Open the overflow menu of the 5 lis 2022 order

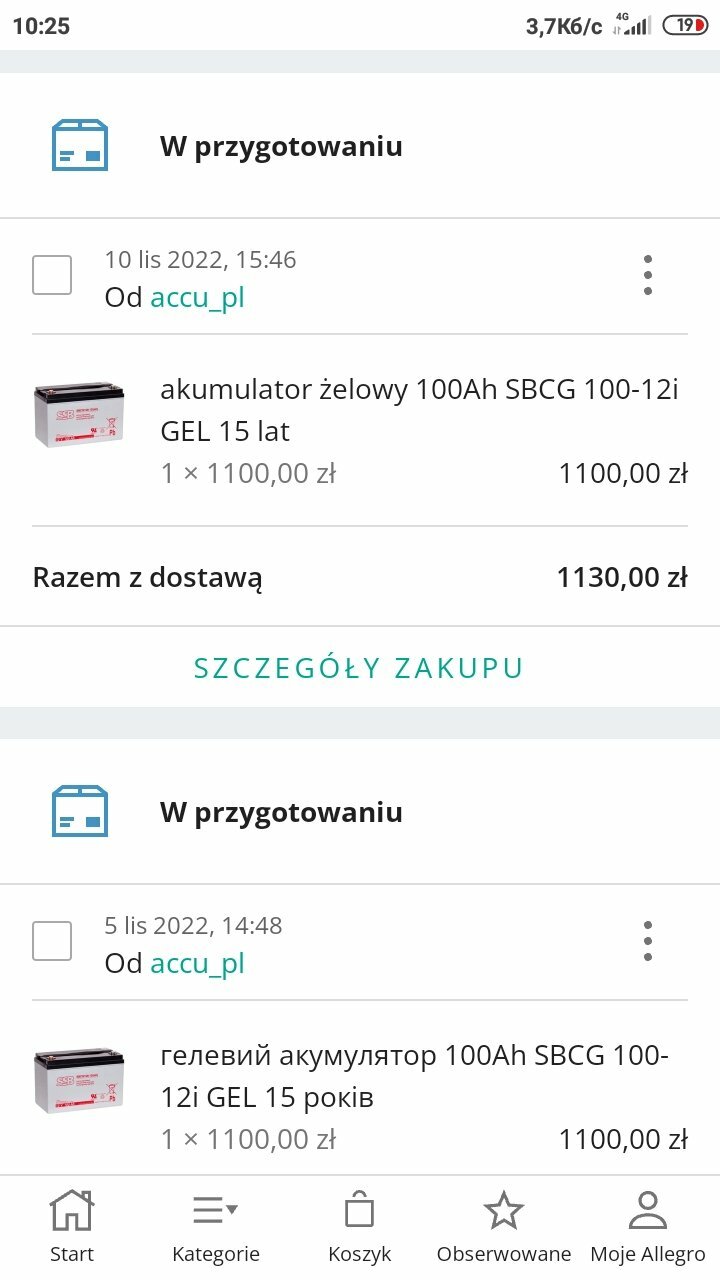point(648,941)
